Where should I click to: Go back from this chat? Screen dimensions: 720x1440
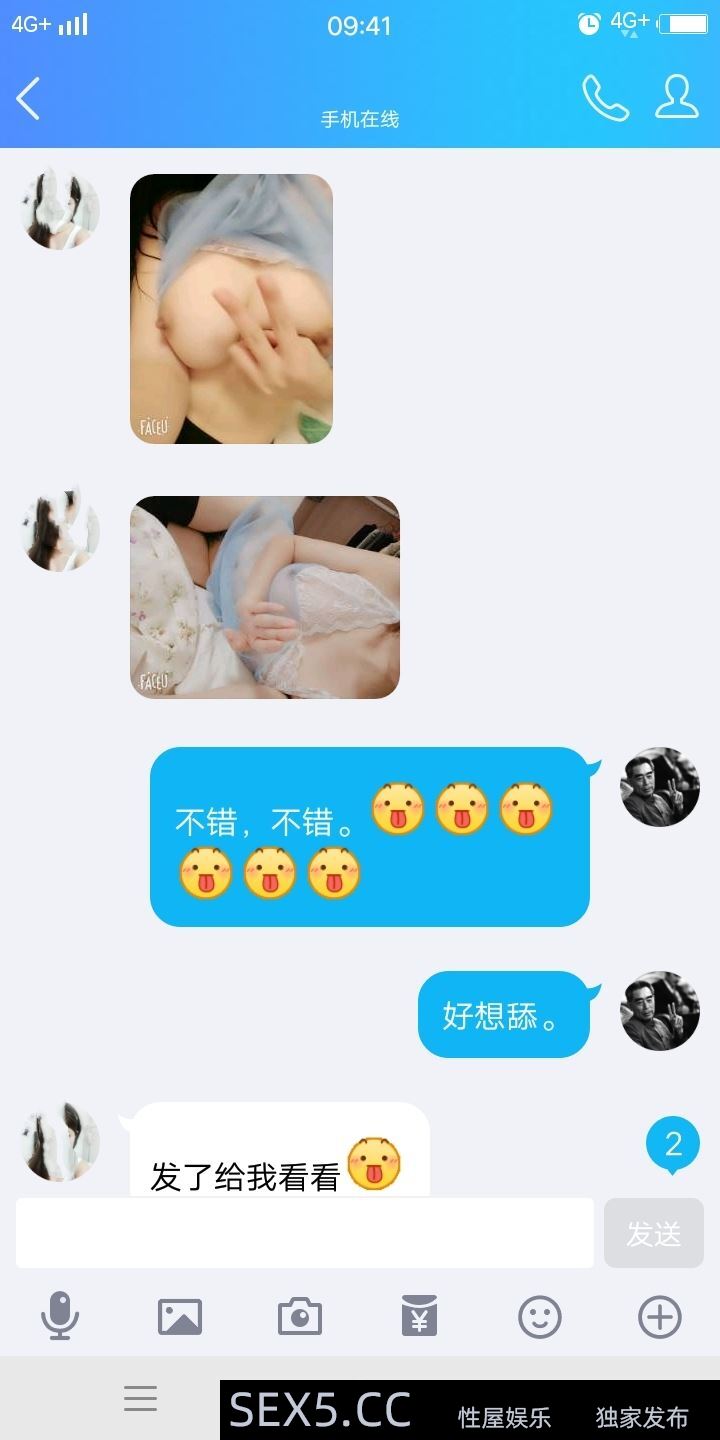click(28, 99)
